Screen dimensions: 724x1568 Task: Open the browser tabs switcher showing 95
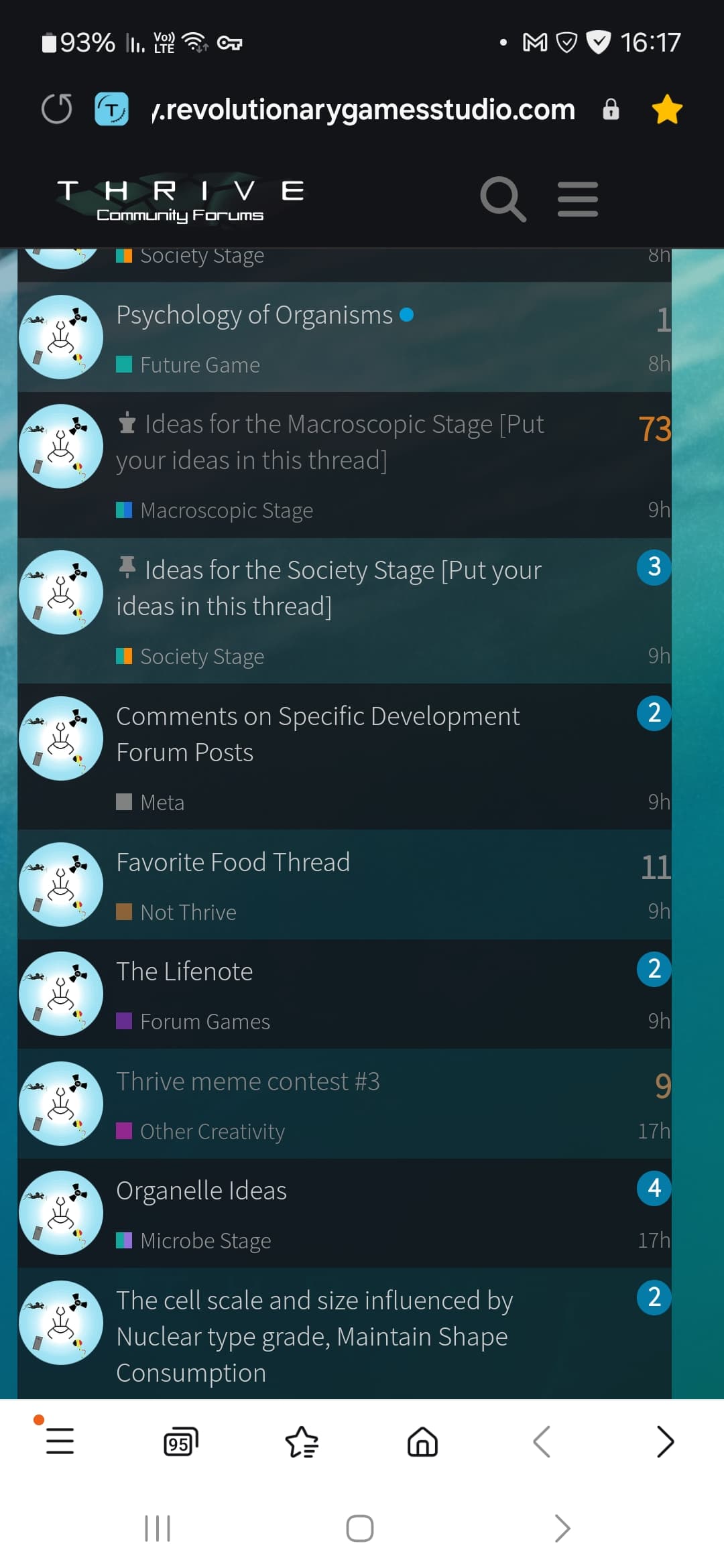(181, 1441)
